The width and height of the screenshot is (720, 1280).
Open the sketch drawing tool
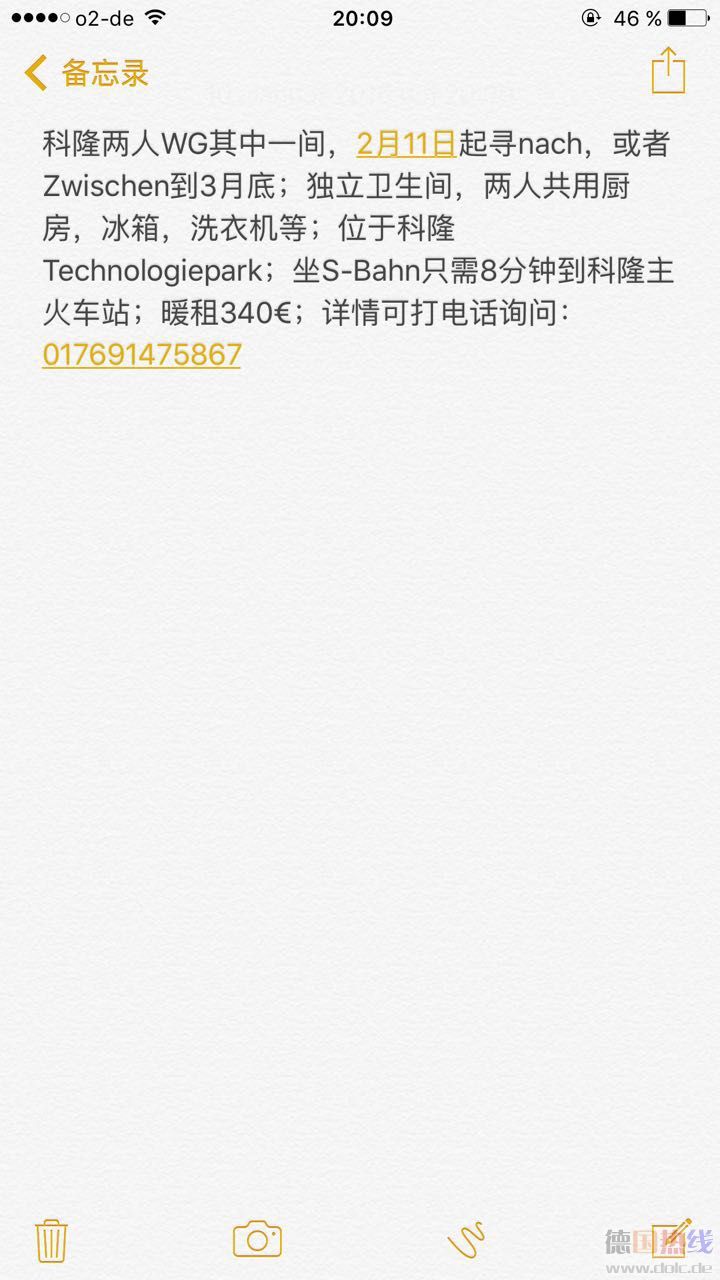[466, 1240]
